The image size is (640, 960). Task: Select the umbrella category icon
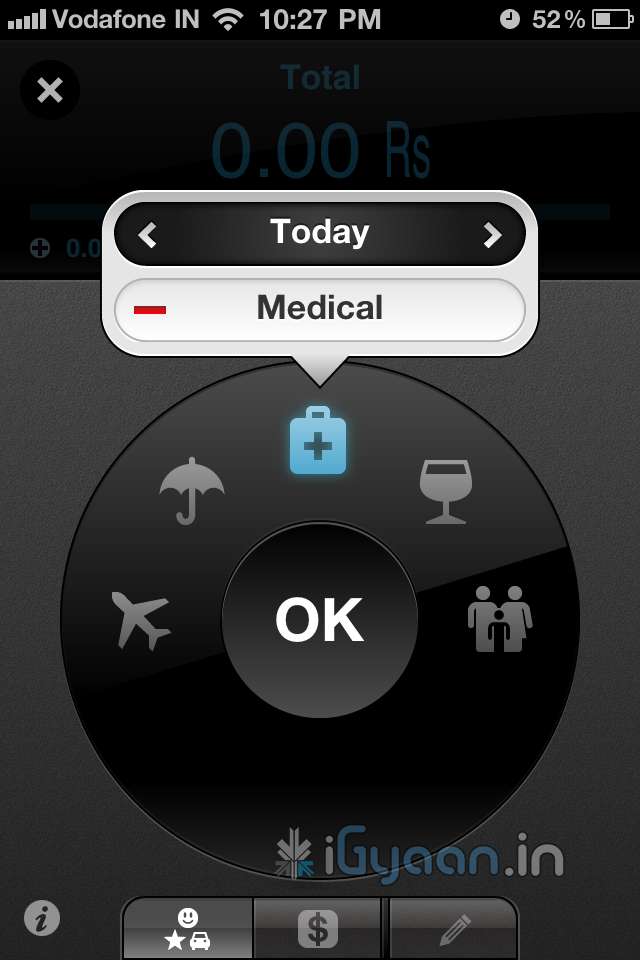click(x=191, y=490)
